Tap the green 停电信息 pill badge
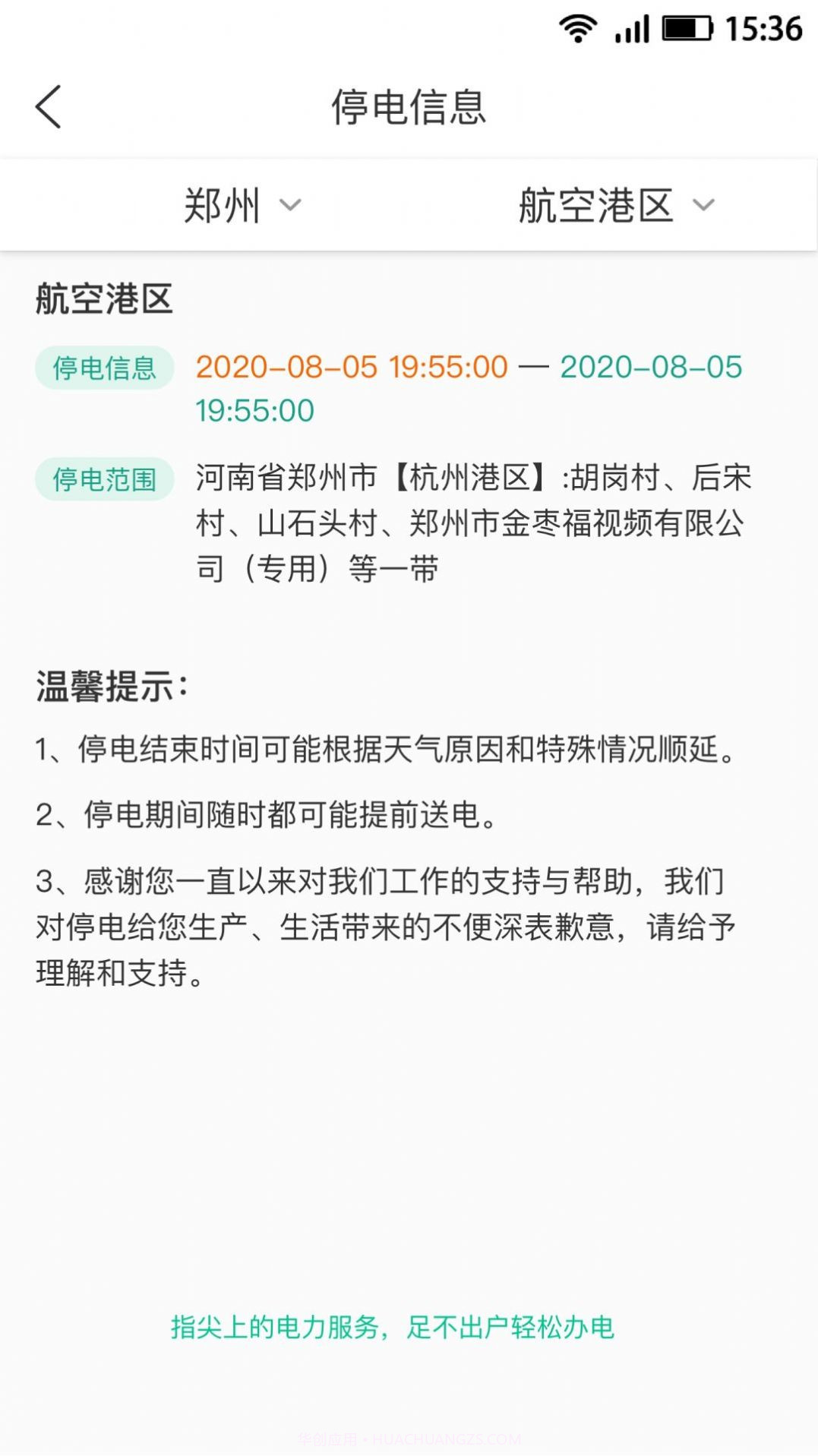The image size is (818, 1456). [x=104, y=367]
